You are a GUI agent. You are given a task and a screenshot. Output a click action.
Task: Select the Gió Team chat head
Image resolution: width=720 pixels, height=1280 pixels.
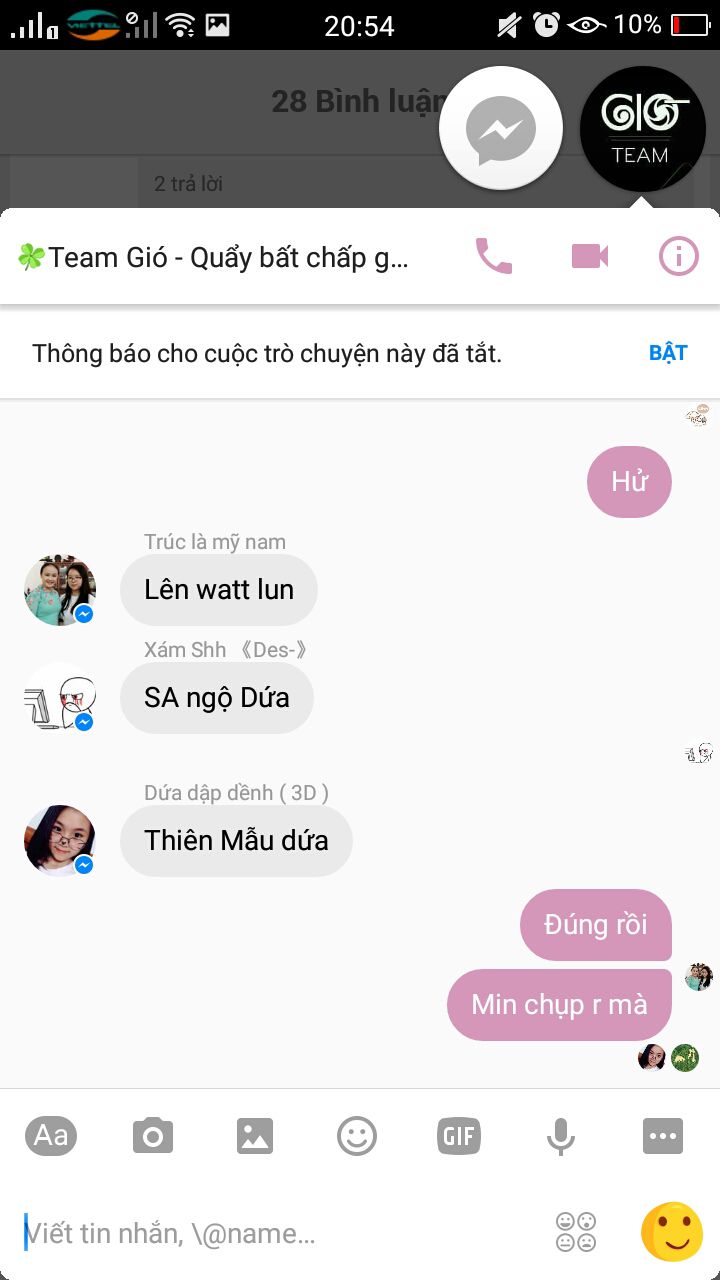(643, 129)
